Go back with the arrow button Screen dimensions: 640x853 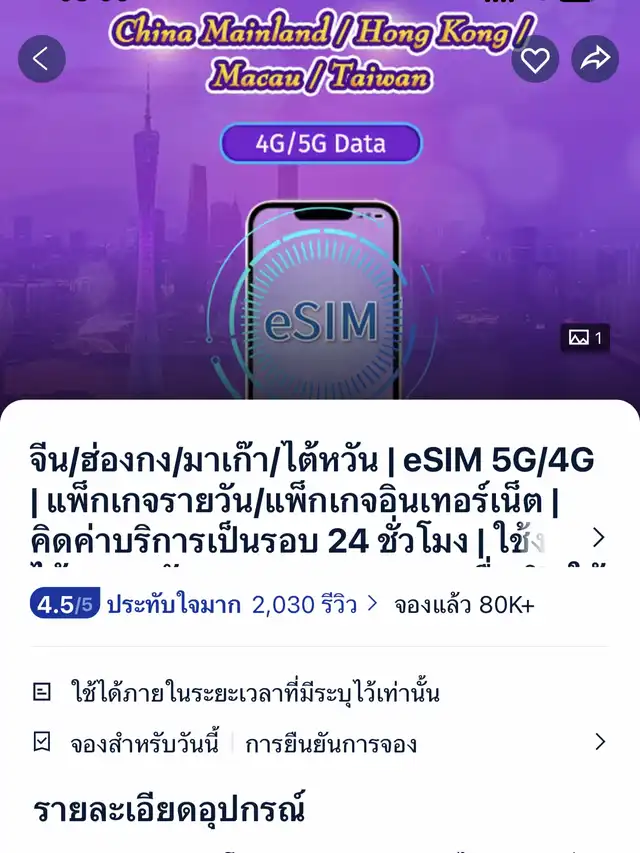click(x=41, y=59)
